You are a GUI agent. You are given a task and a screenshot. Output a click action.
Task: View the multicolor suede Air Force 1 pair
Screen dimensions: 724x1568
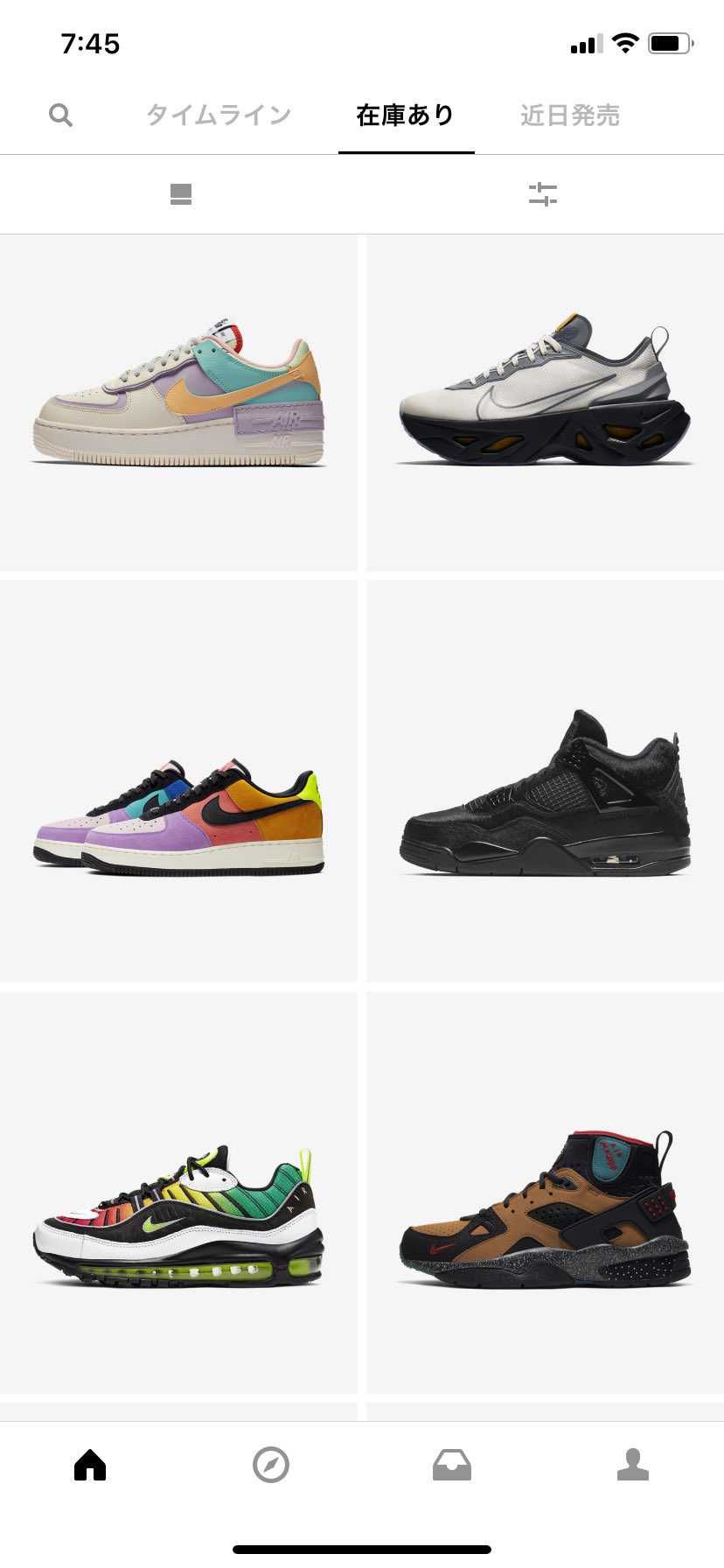(x=178, y=780)
